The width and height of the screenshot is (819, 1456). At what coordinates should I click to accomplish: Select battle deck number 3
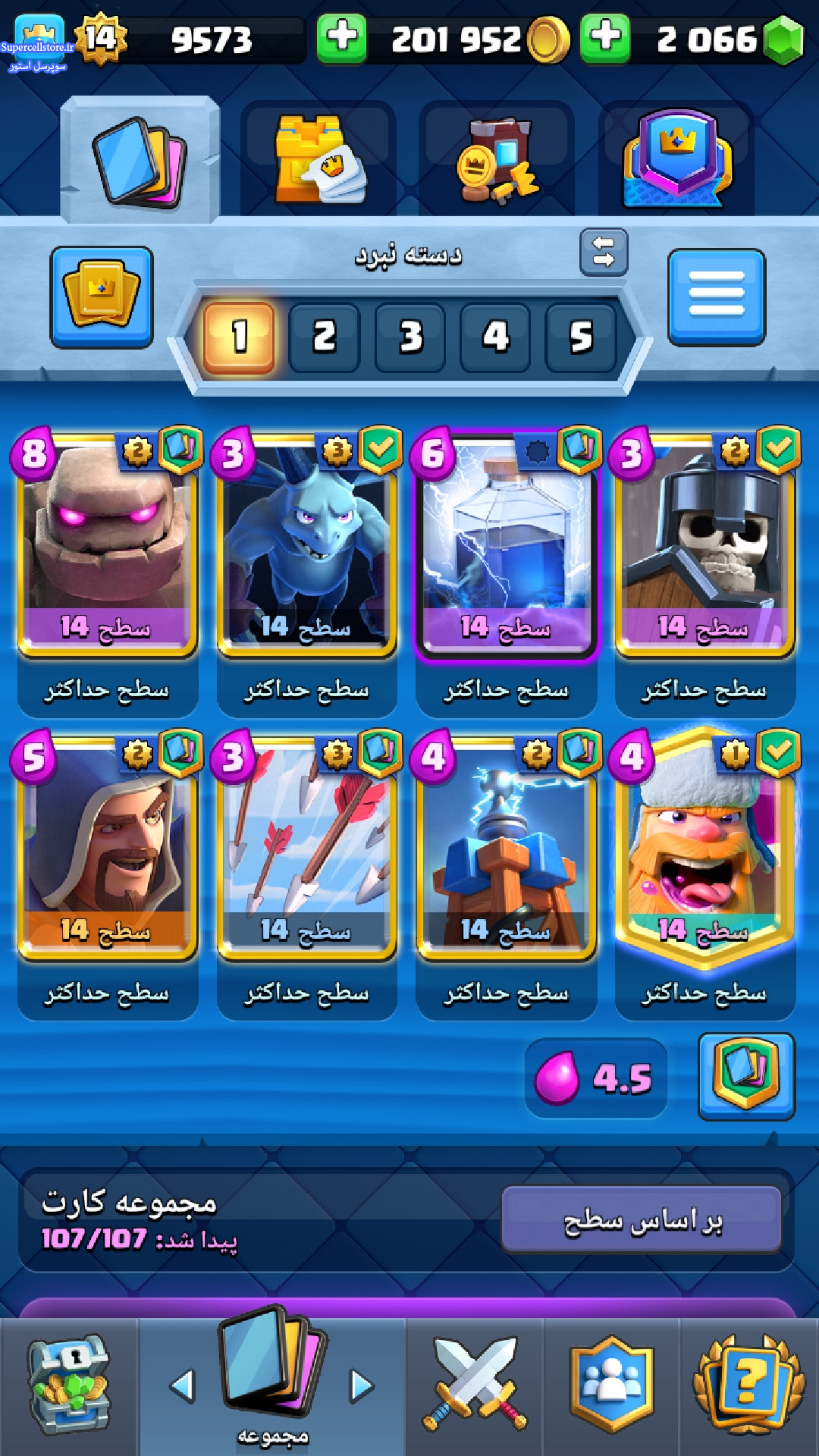(x=409, y=337)
